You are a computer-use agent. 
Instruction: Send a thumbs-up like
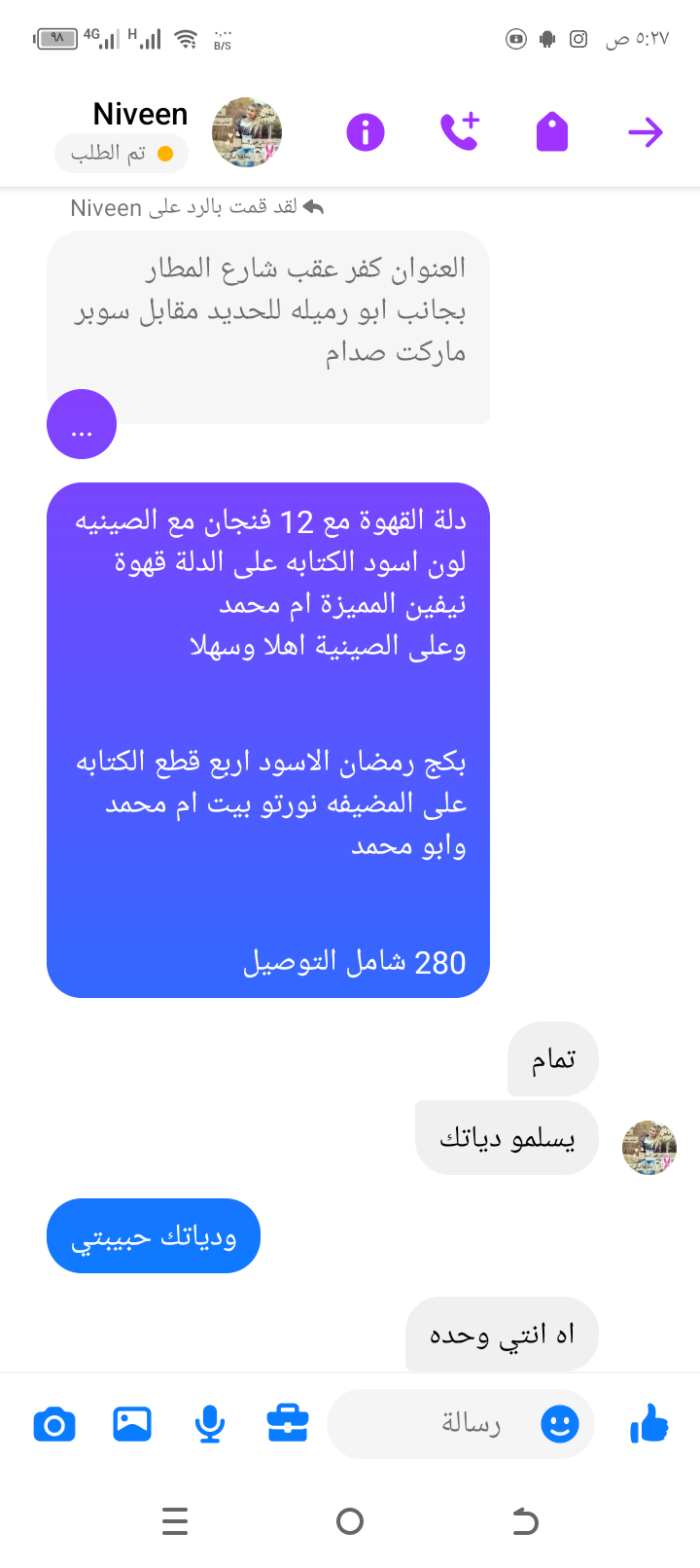[649, 1425]
